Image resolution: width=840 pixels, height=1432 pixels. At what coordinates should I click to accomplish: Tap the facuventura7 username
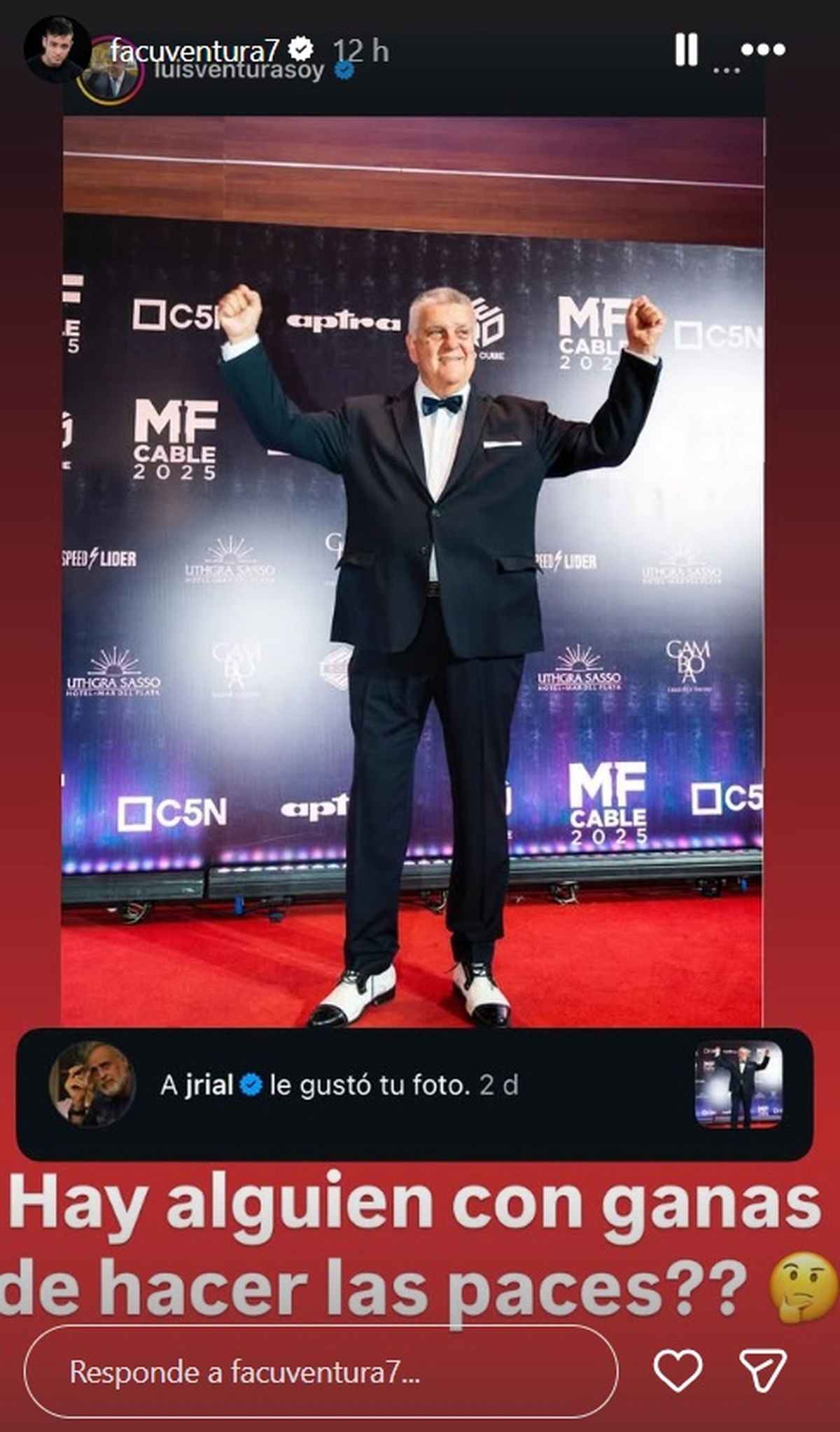[x=195, y=50]
